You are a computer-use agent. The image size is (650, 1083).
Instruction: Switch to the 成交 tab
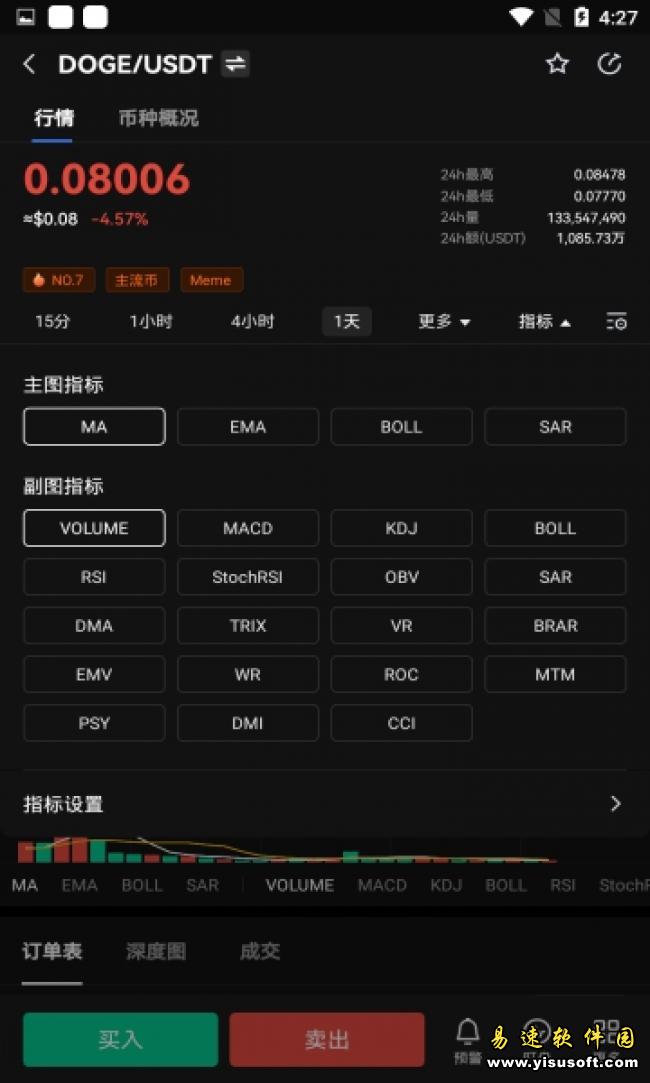(x=259, y=951)
